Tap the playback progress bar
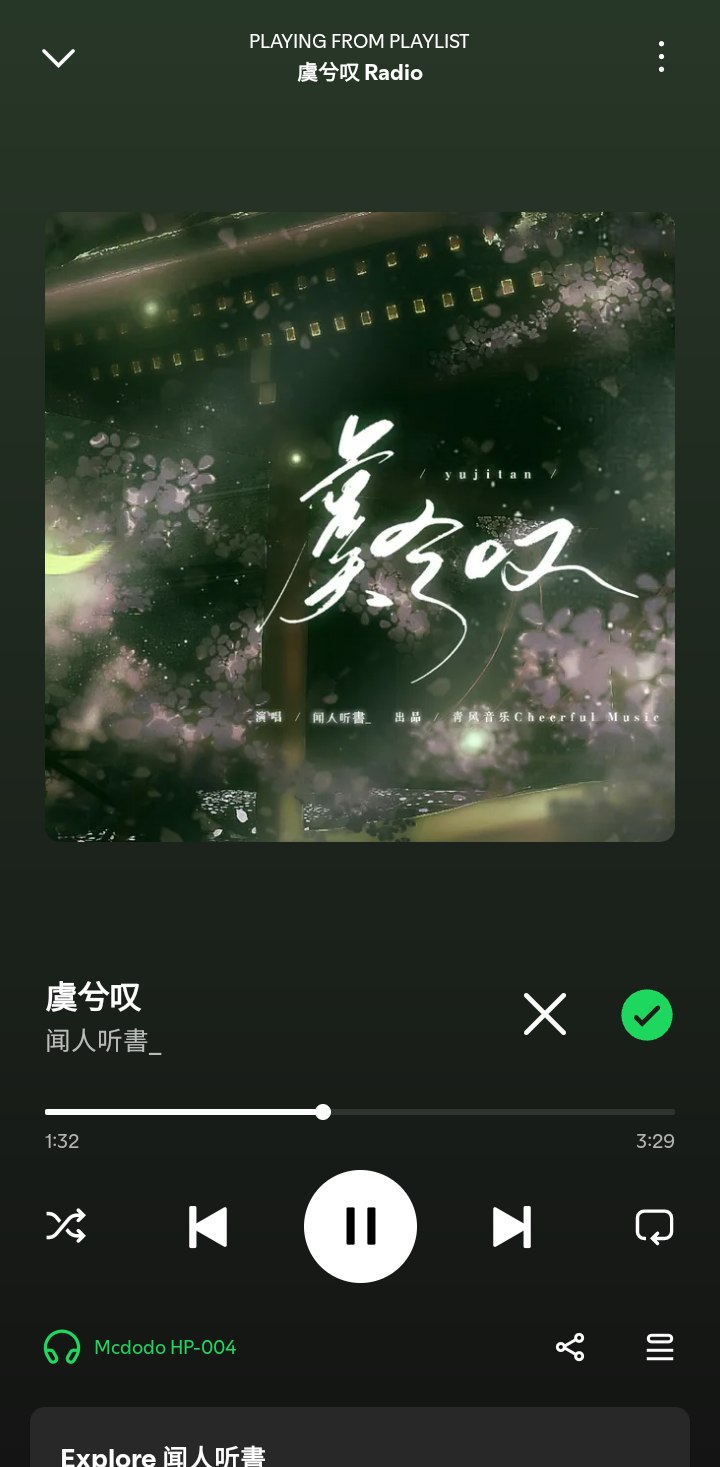This screenshot has height=1467, width=720. 360,1112
